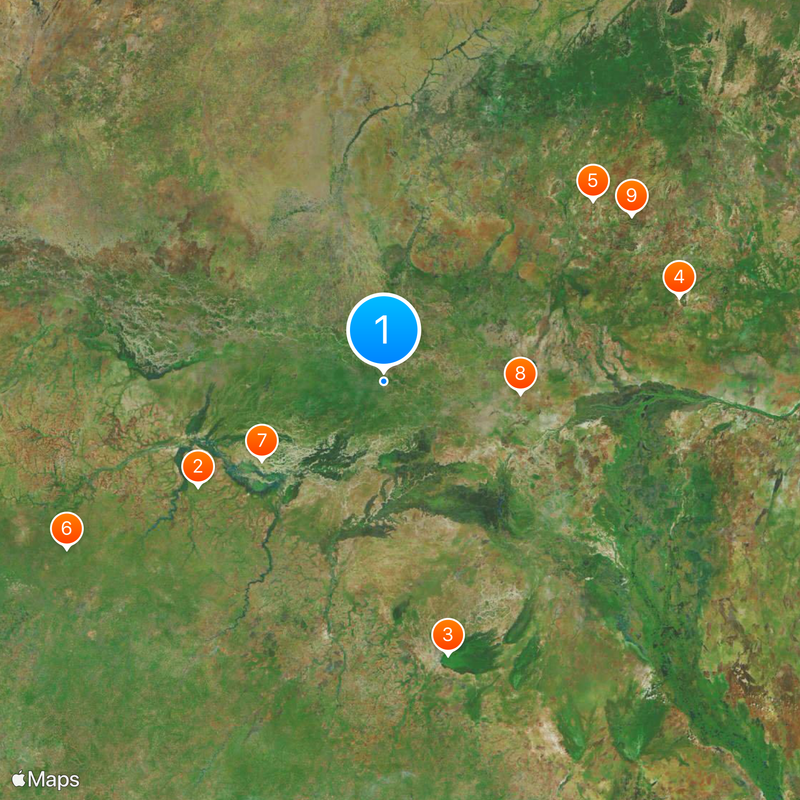Open the orange map pin numbered 9
The width and height of the screenshot is (800, 800).
(631, 196)
